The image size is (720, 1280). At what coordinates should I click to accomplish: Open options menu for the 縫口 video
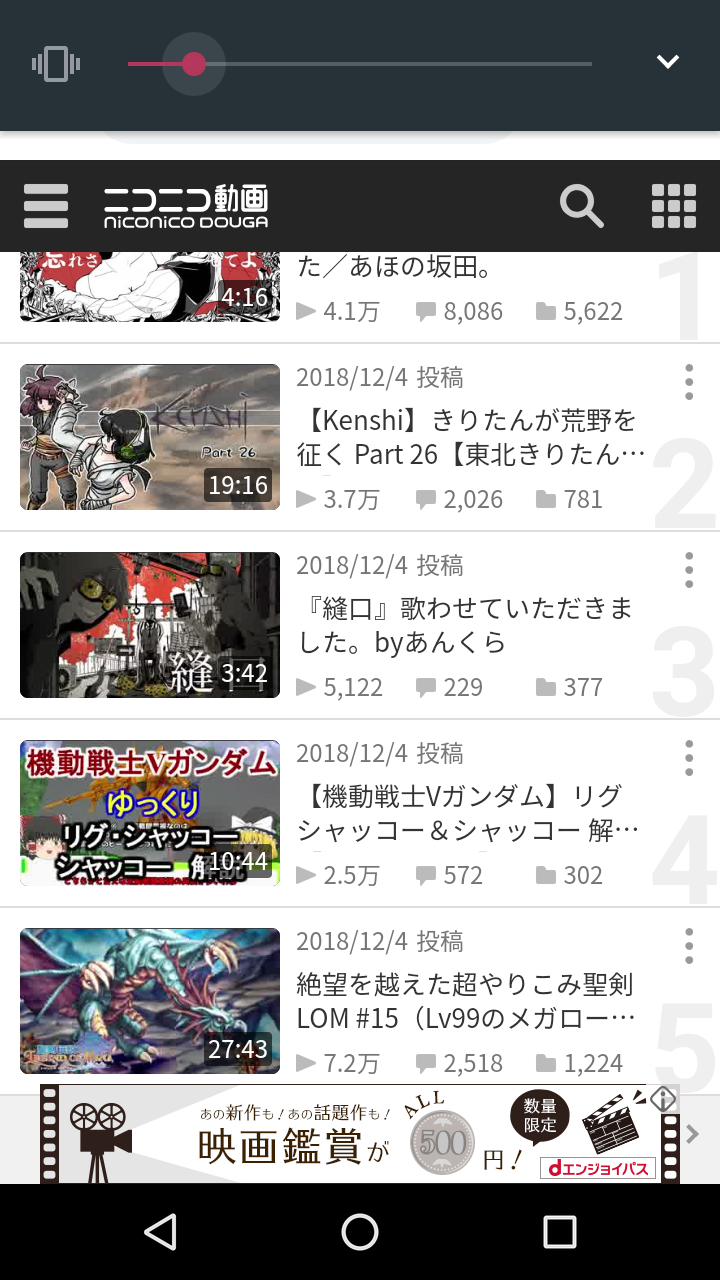[688, 569]
